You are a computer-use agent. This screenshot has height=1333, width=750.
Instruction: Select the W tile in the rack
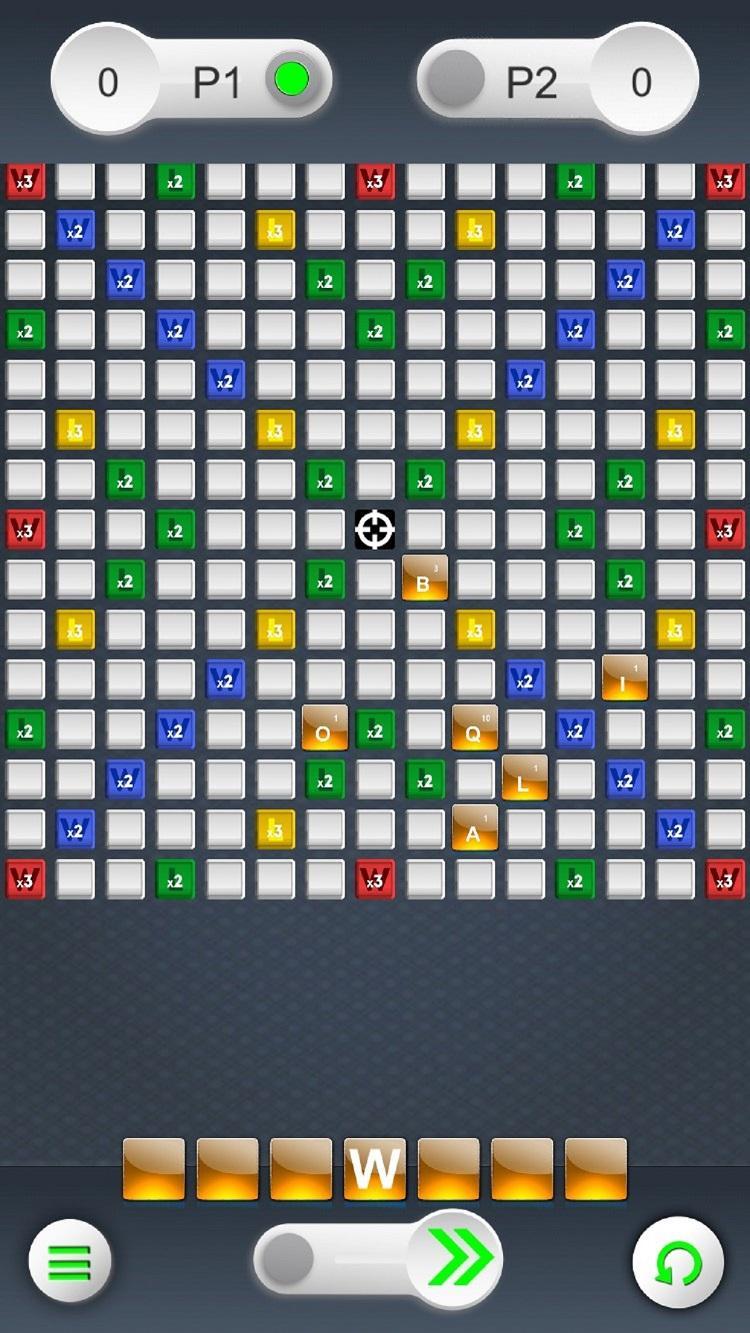[375, 1169]
